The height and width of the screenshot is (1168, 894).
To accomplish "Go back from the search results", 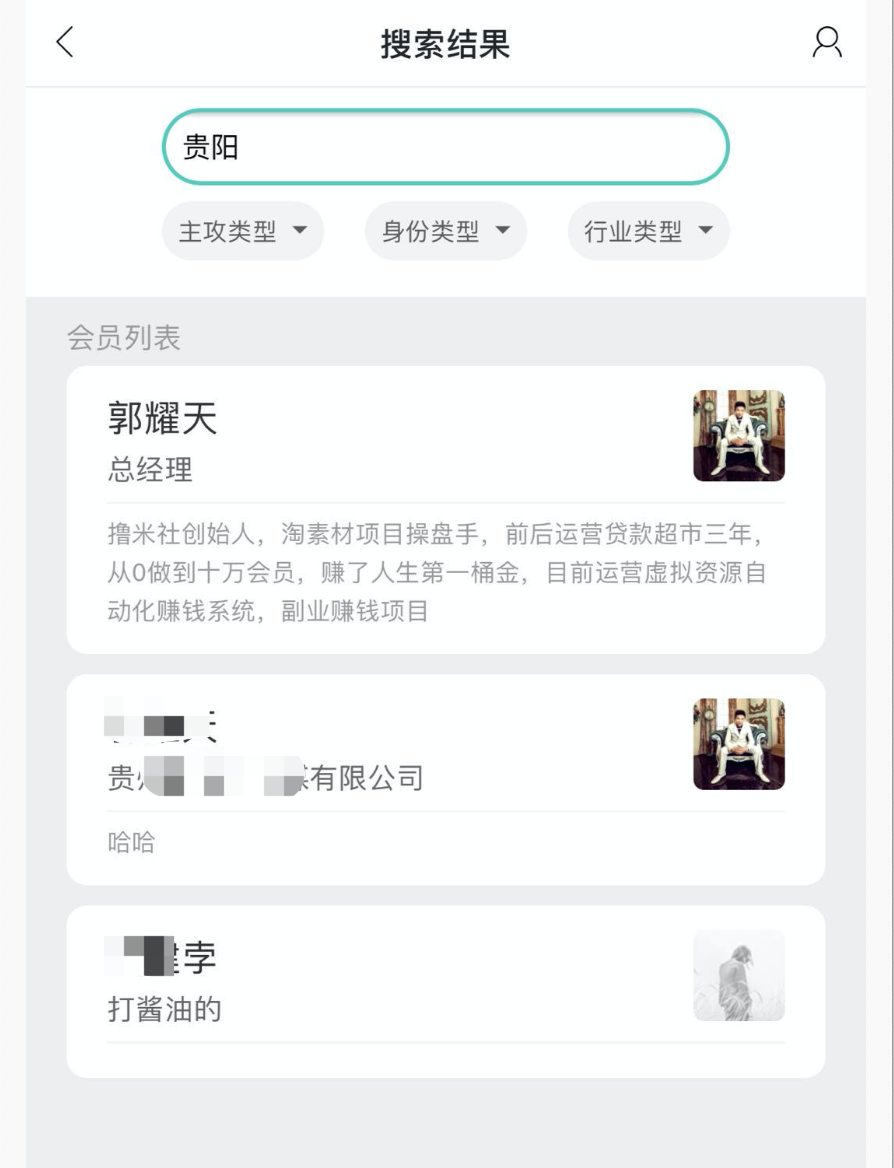I will [x=65, y=43].
